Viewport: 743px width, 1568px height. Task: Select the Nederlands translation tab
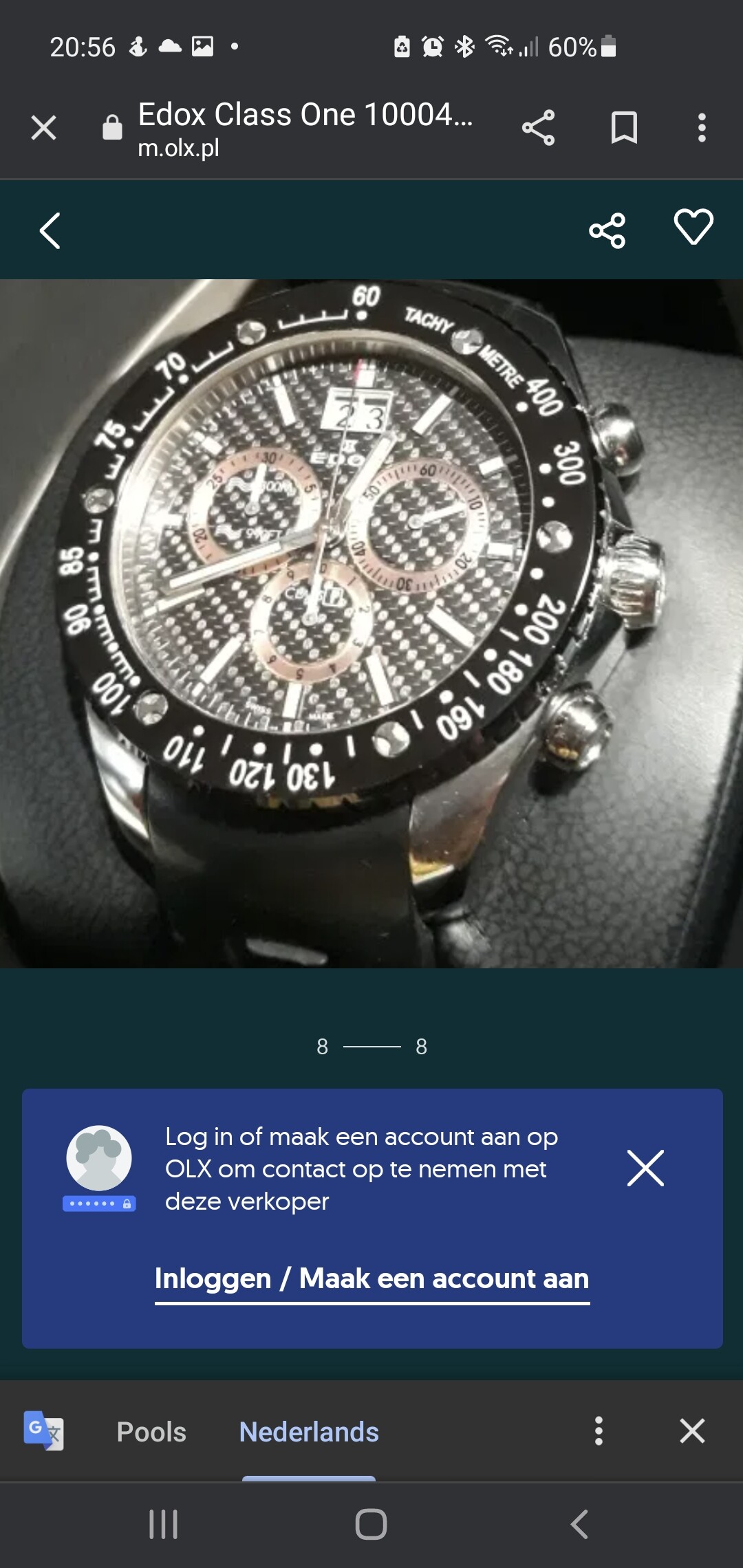[309, 1432]
